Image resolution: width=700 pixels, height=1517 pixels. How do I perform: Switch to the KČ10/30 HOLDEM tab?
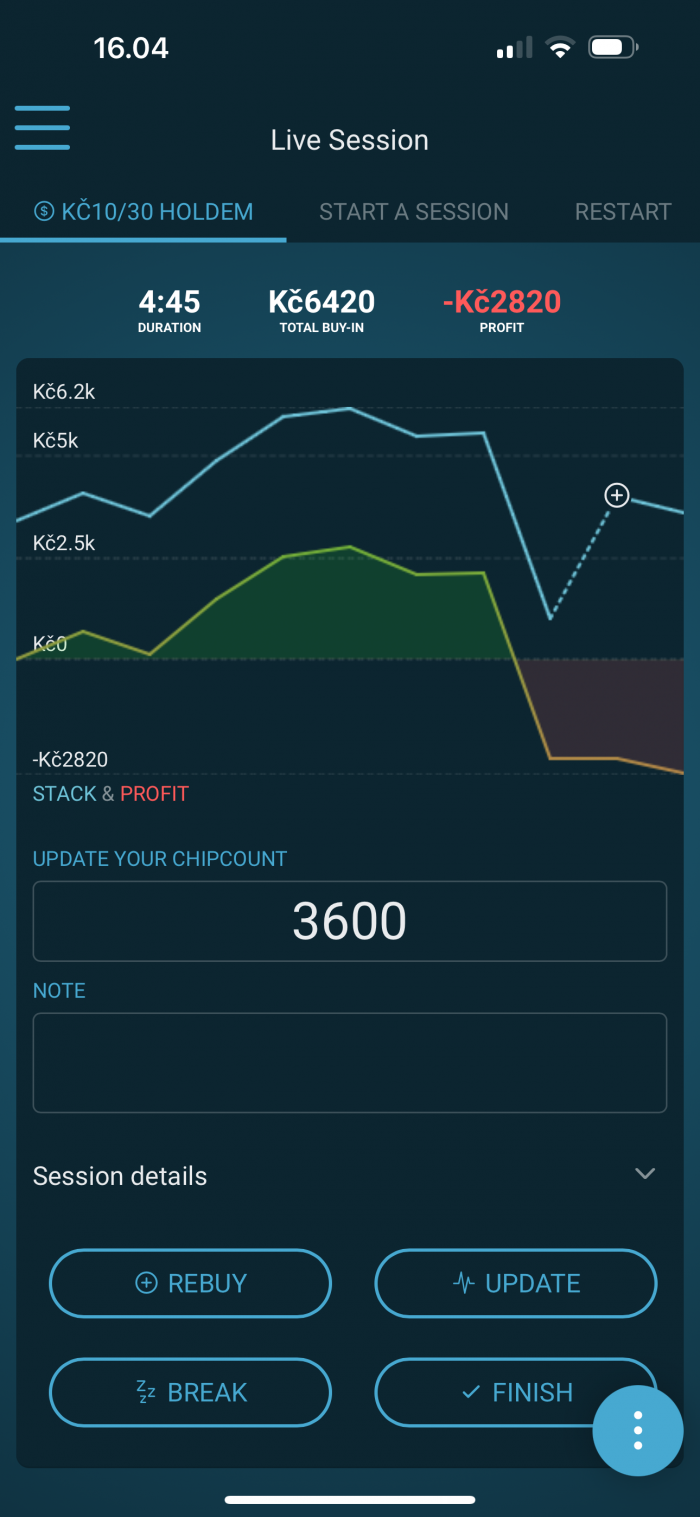(x=143, y=212)
